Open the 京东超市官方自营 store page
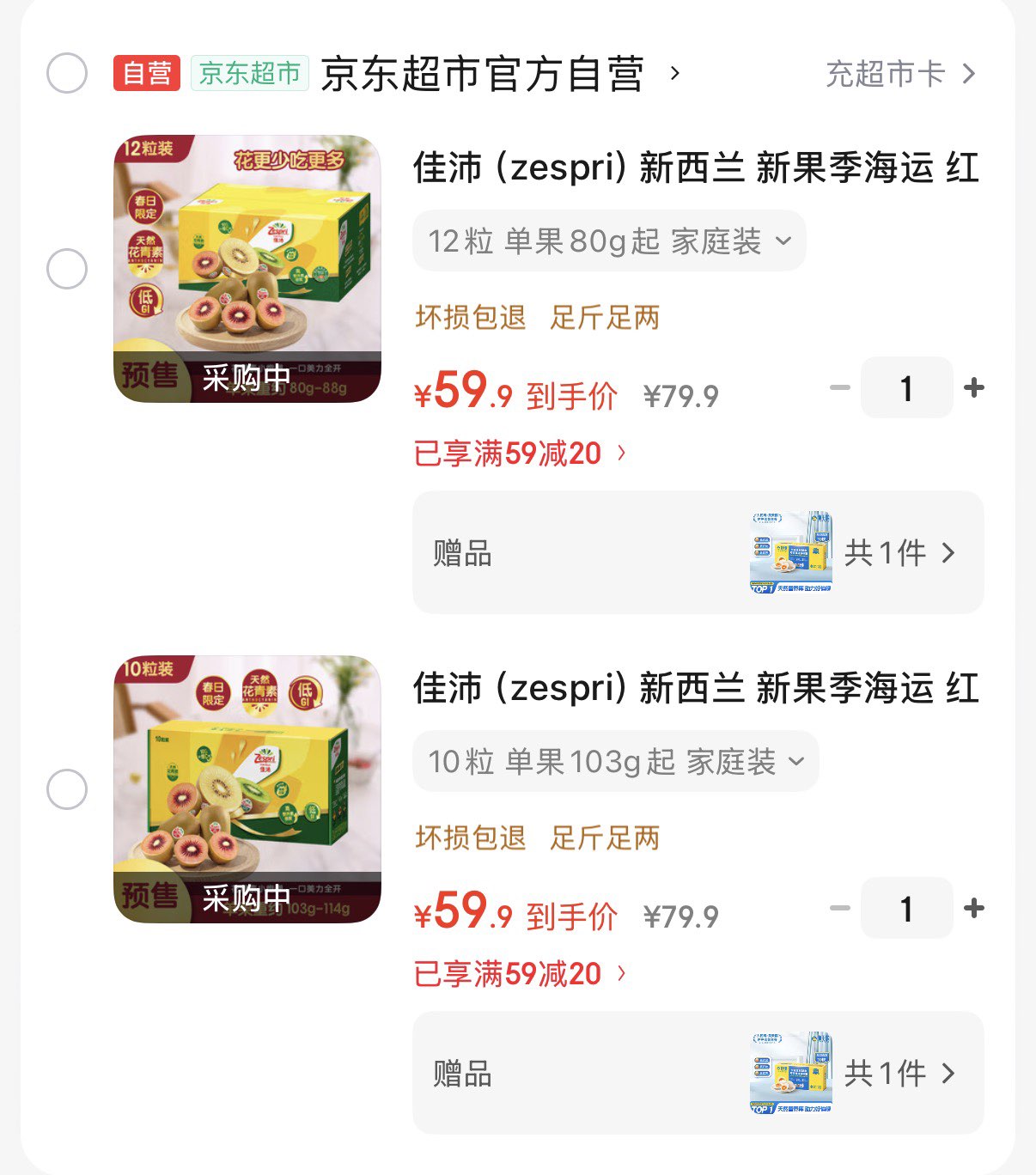Screen dimensions: 1036x1175 482,74
